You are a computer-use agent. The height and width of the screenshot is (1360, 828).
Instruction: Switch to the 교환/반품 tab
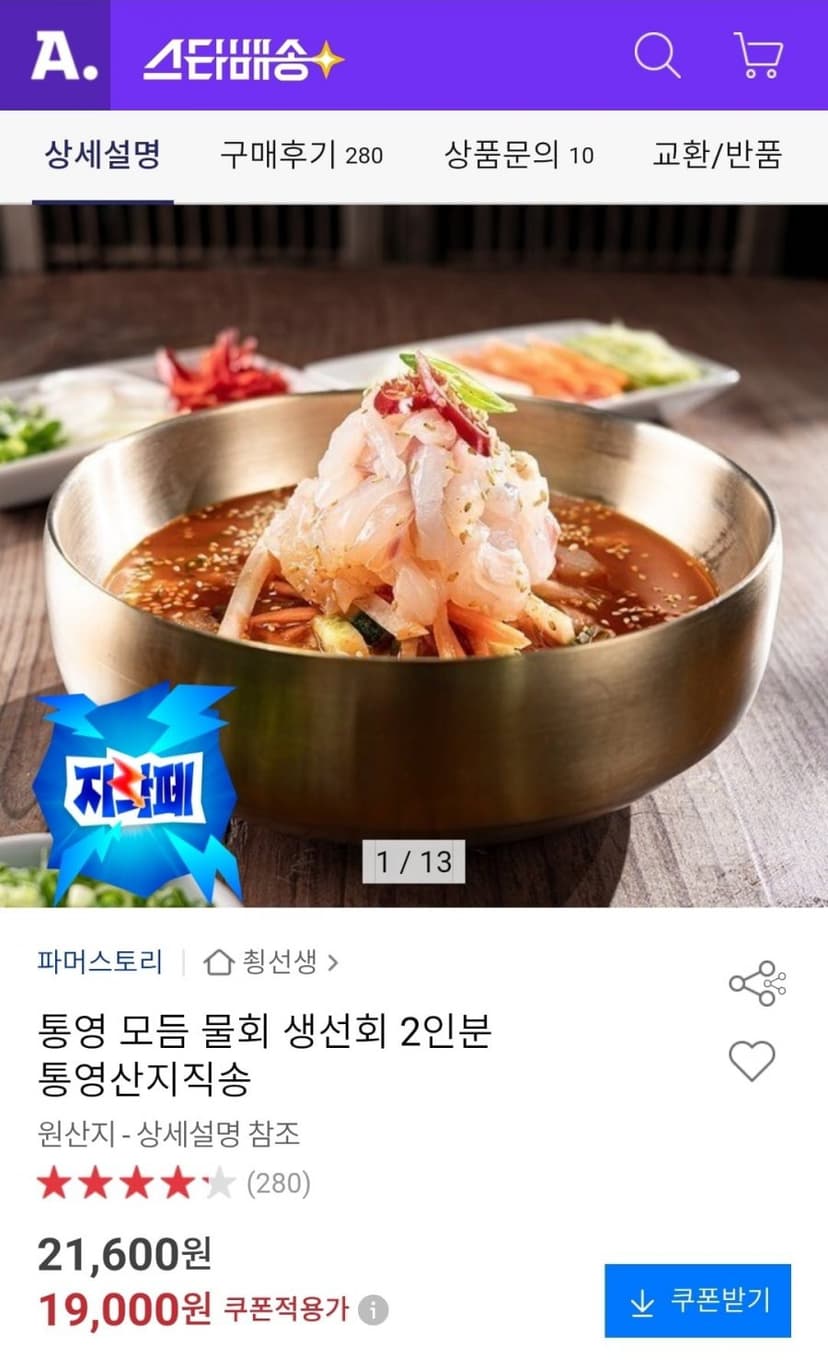716,155
